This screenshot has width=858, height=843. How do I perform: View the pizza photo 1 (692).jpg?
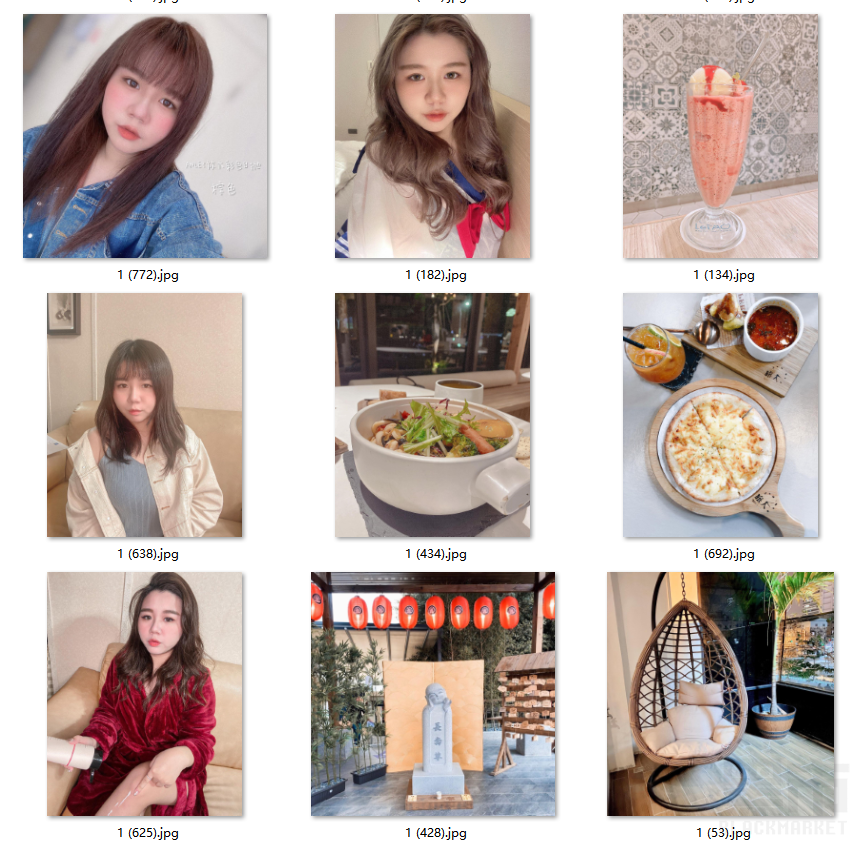point(721,415)
